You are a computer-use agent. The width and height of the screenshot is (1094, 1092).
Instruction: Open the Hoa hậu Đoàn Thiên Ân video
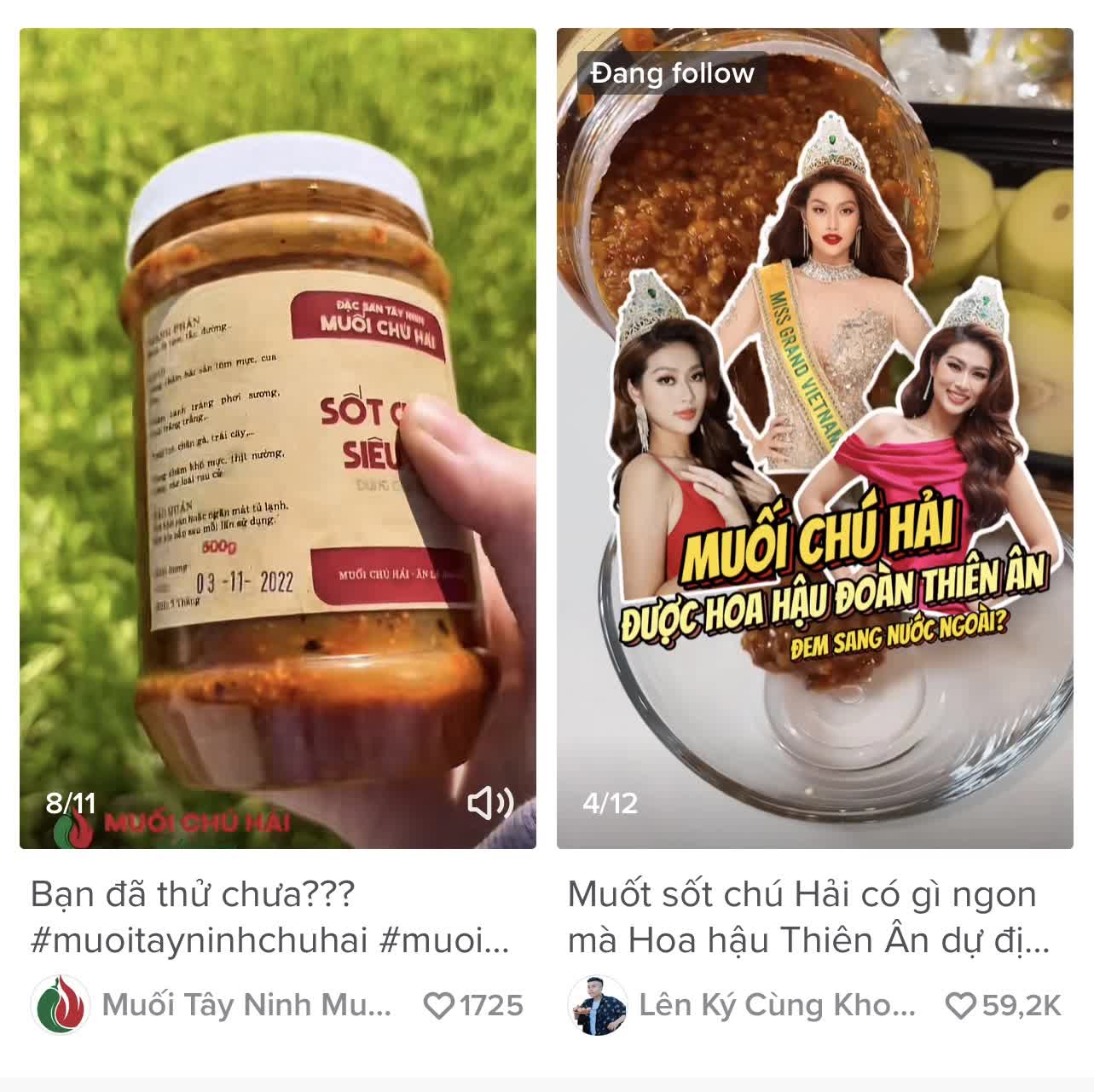pyautogui.click(x=814, y=437)
